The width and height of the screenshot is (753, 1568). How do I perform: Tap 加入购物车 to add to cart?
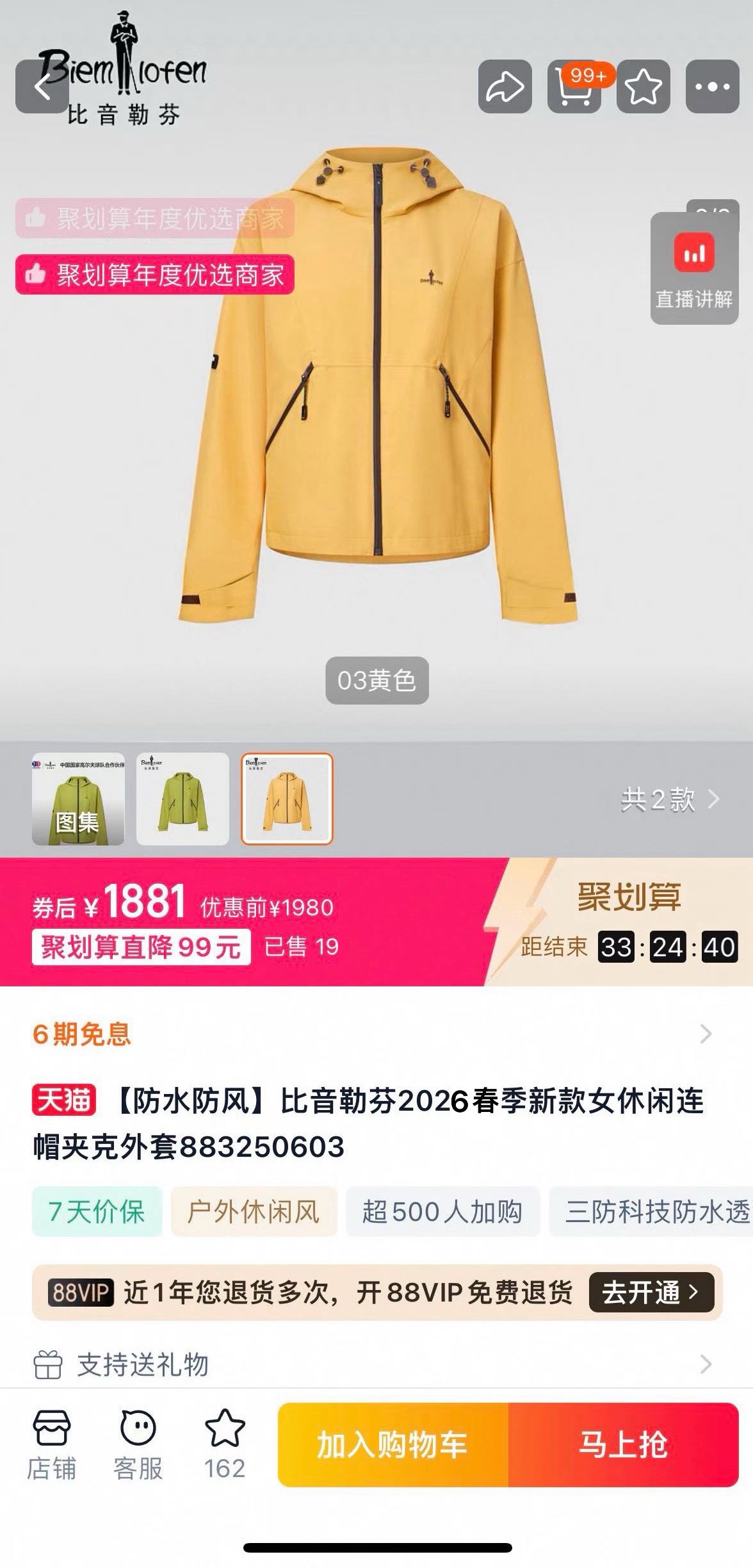click(393, 1445)
